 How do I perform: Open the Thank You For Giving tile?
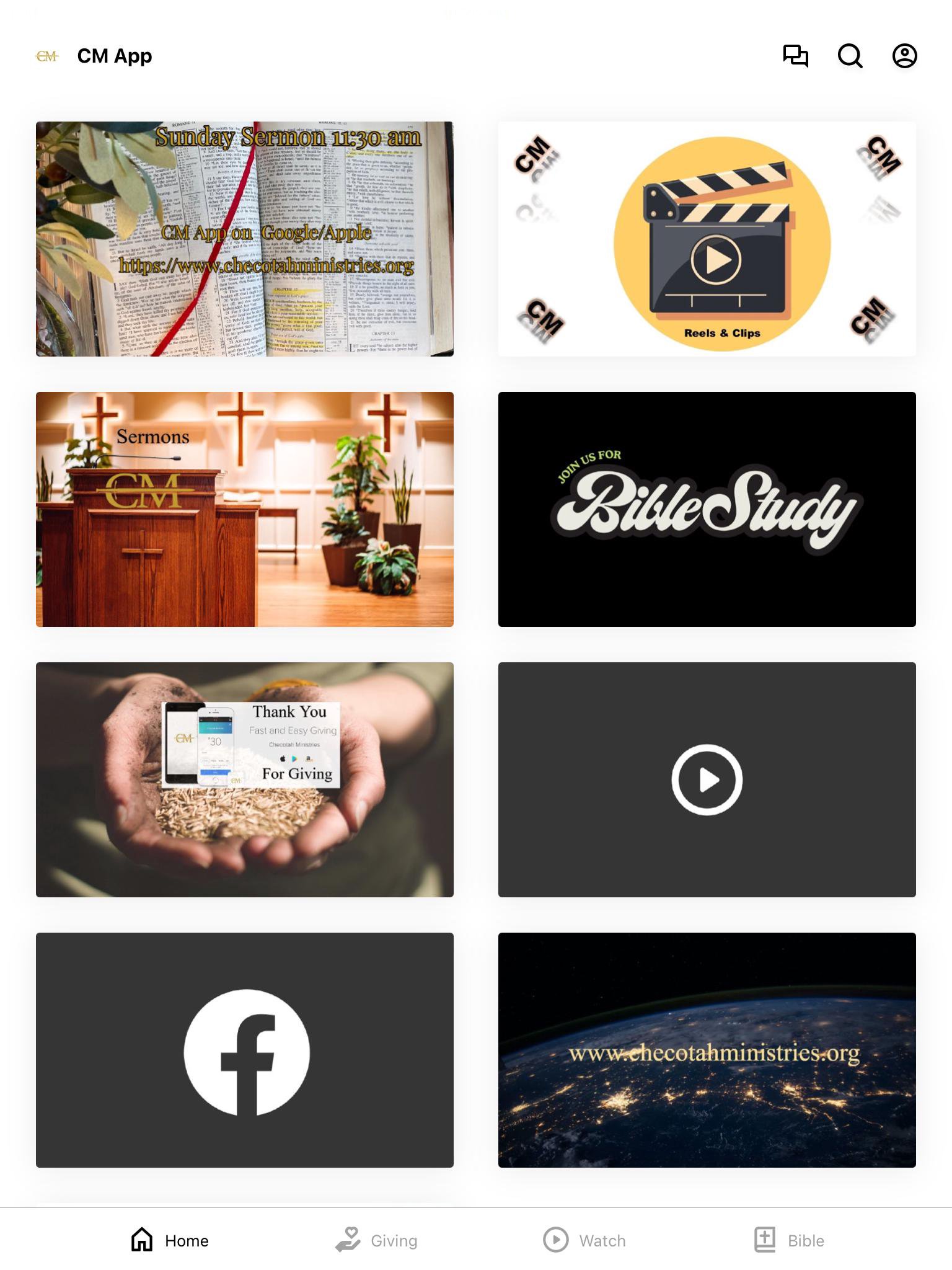tap(244, 779)
